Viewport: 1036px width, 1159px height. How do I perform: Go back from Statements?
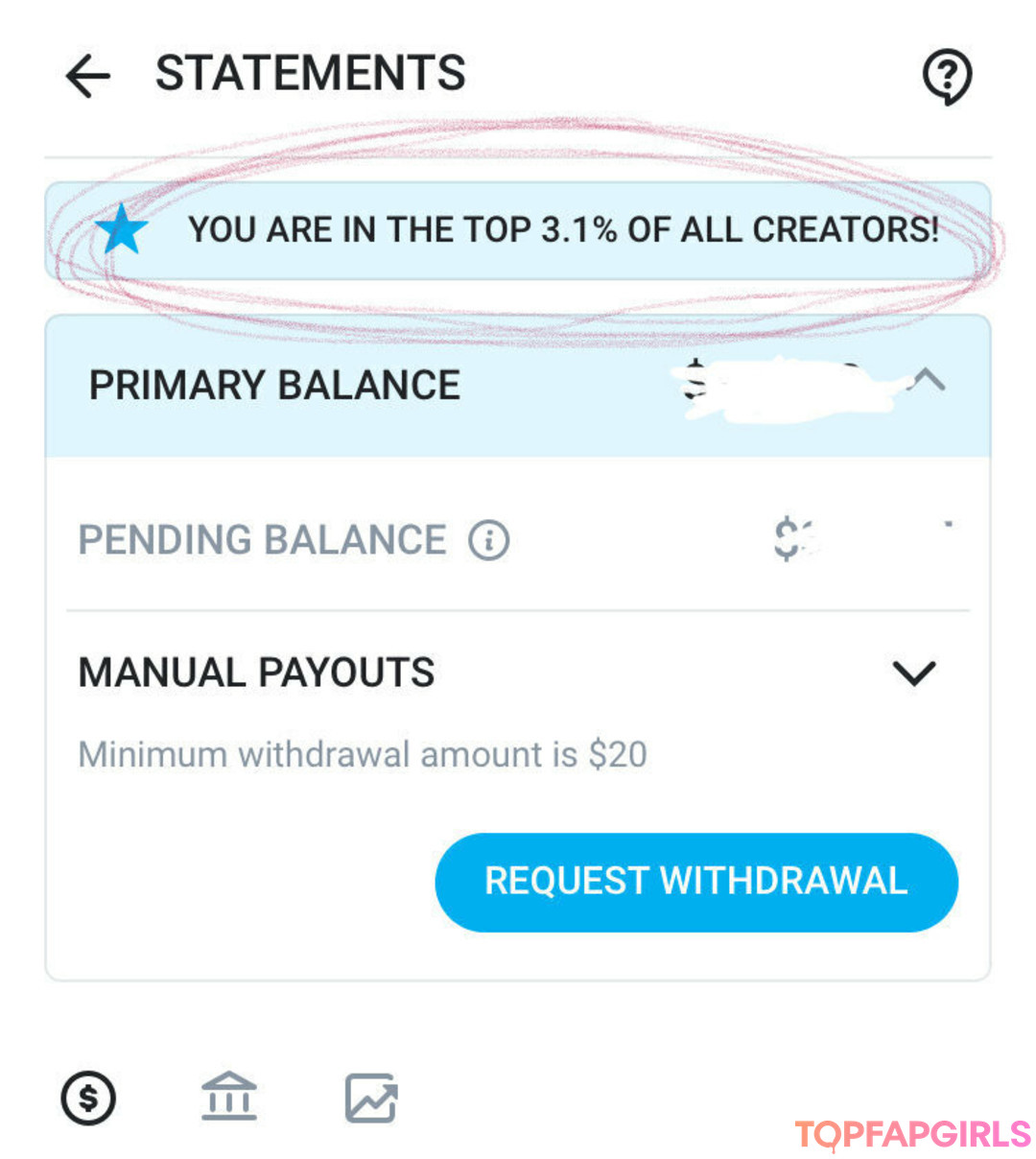point(88,76)
